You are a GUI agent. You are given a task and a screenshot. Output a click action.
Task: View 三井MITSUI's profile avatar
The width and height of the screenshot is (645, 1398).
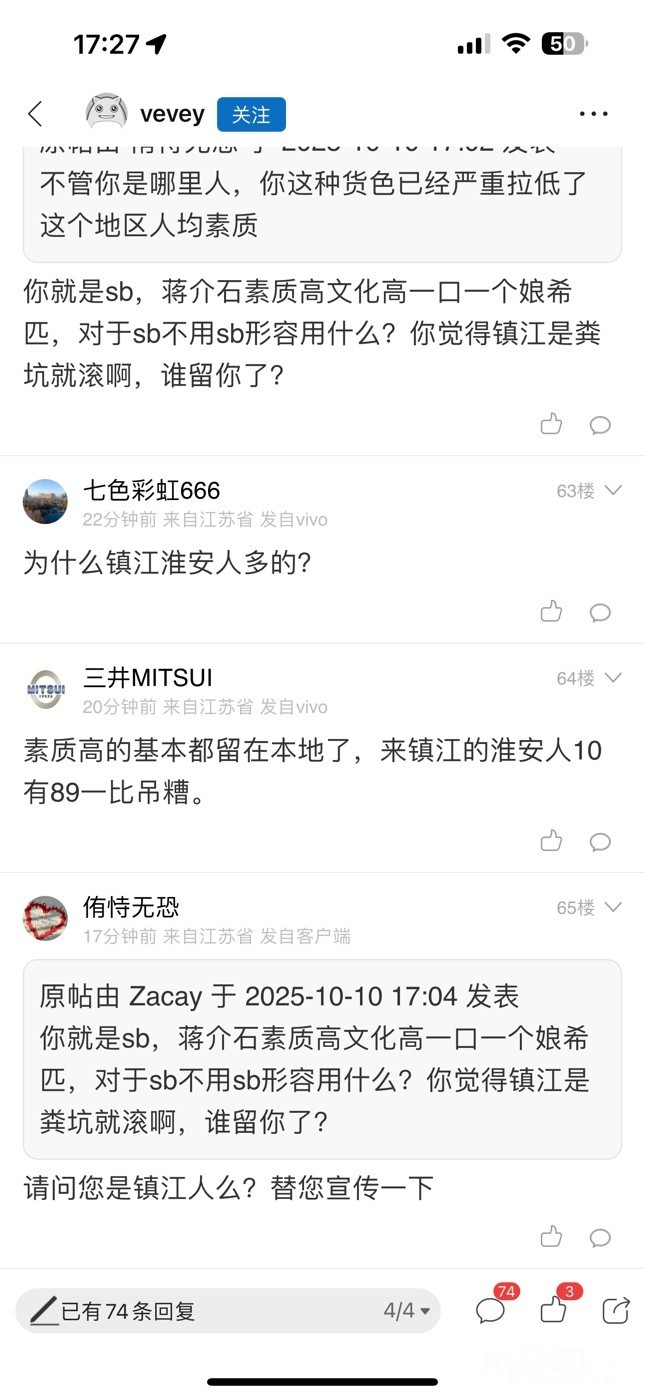(x=45, y=689)
